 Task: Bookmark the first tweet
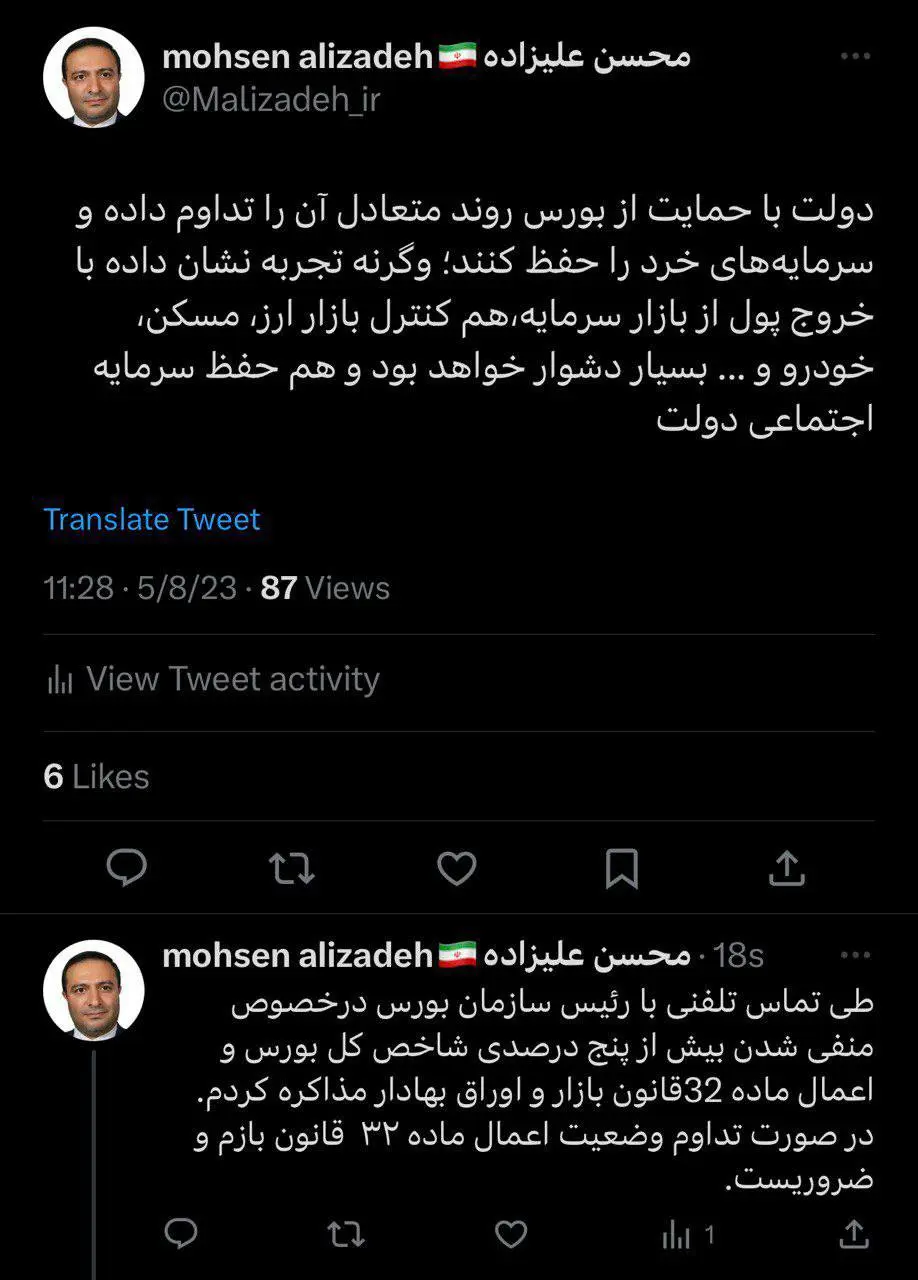621,868
